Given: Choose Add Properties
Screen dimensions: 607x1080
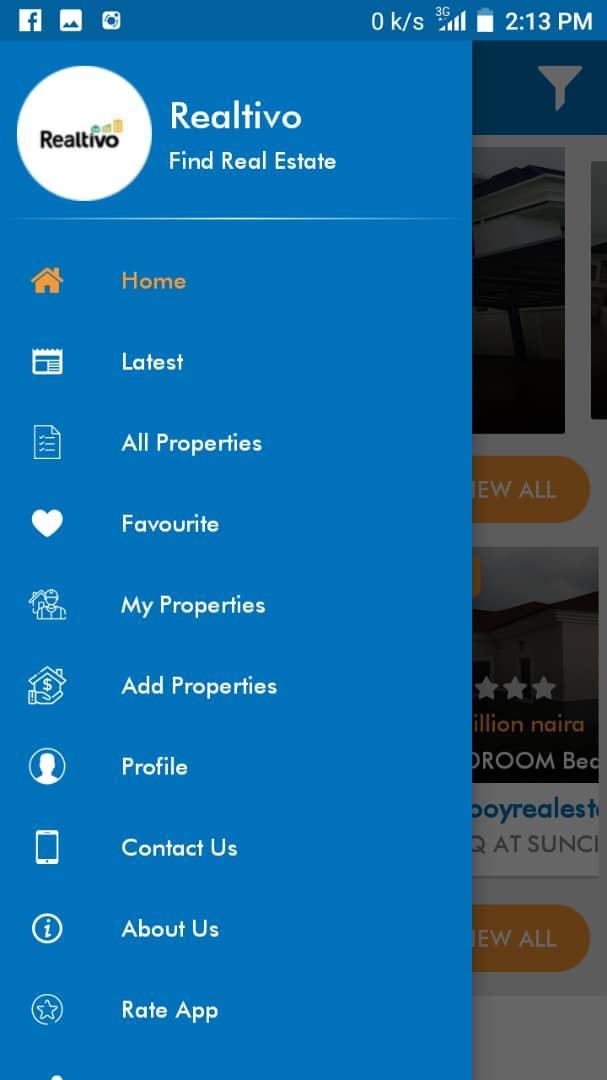Looking at the screenshot, I should tap(199, 686).
